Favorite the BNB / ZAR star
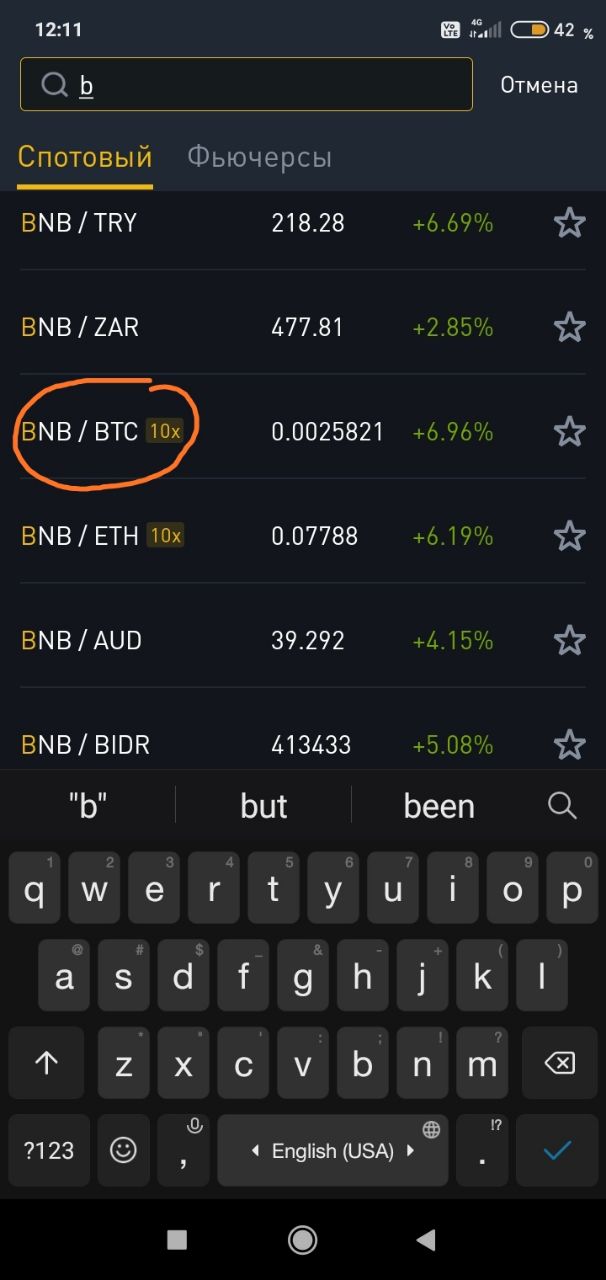Viewport: 606px width, 1280px height. [569, 327]
